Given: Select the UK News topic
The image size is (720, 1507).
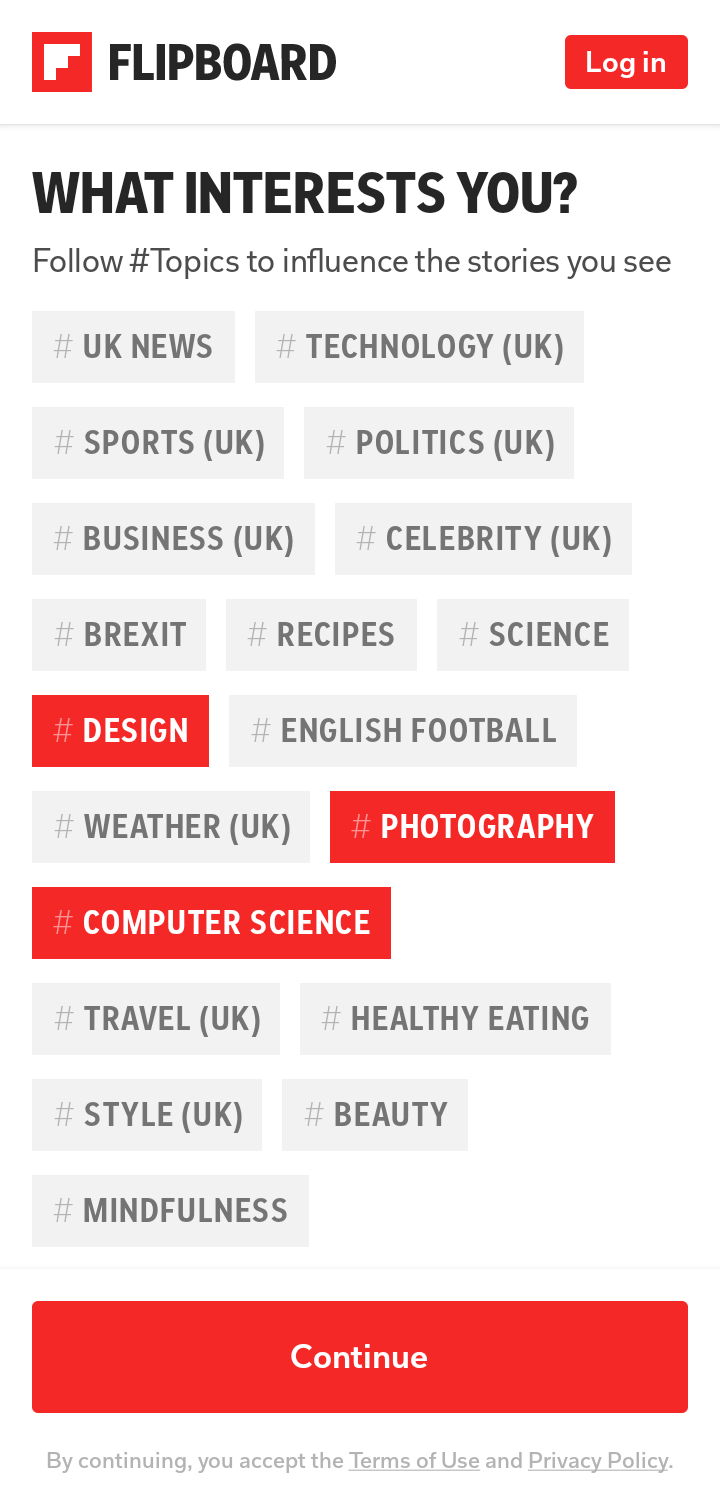Looking at the screenshot, I should pos(133,347).
